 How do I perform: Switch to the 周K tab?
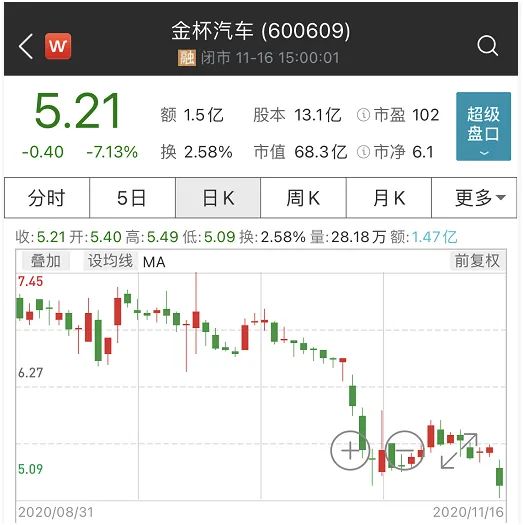click(303, 198)
